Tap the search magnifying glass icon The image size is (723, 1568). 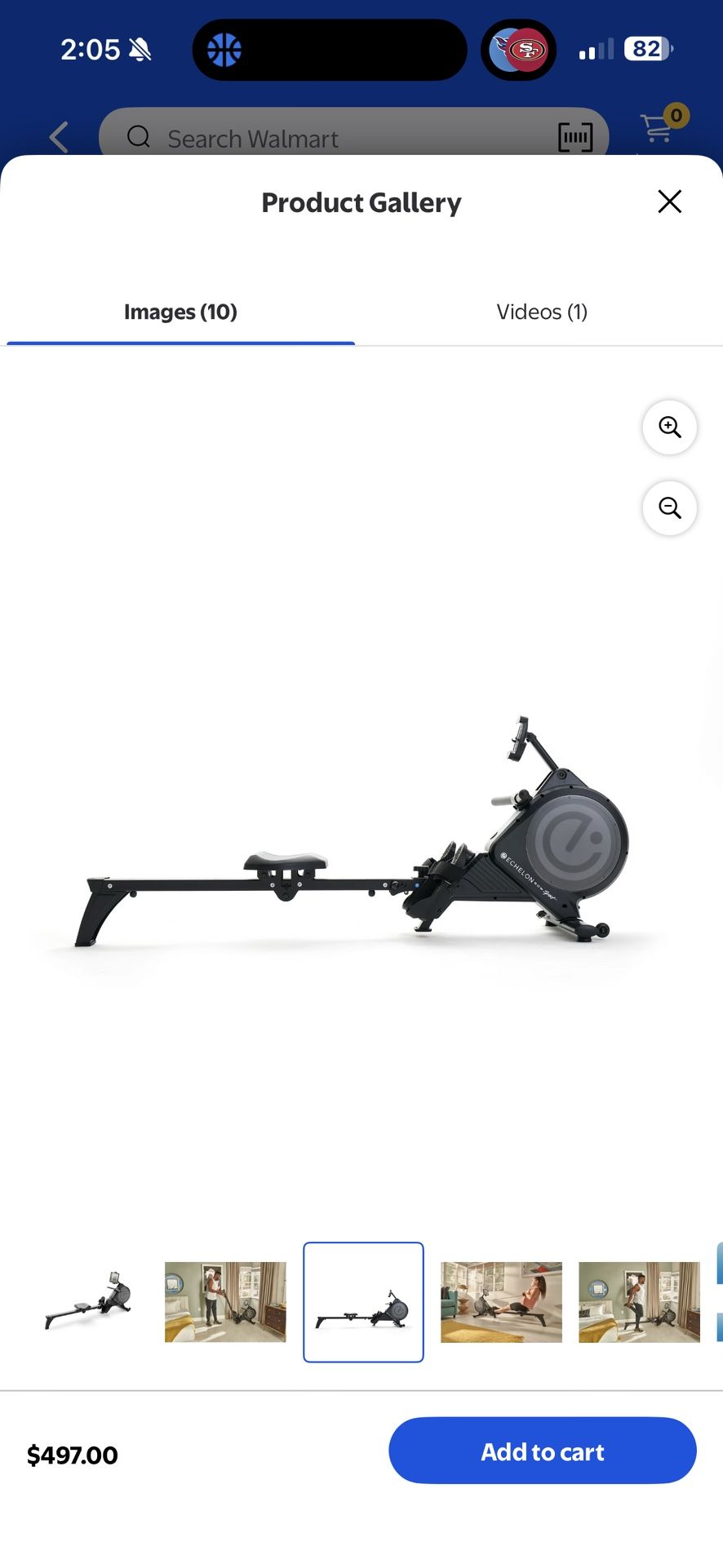137,137
